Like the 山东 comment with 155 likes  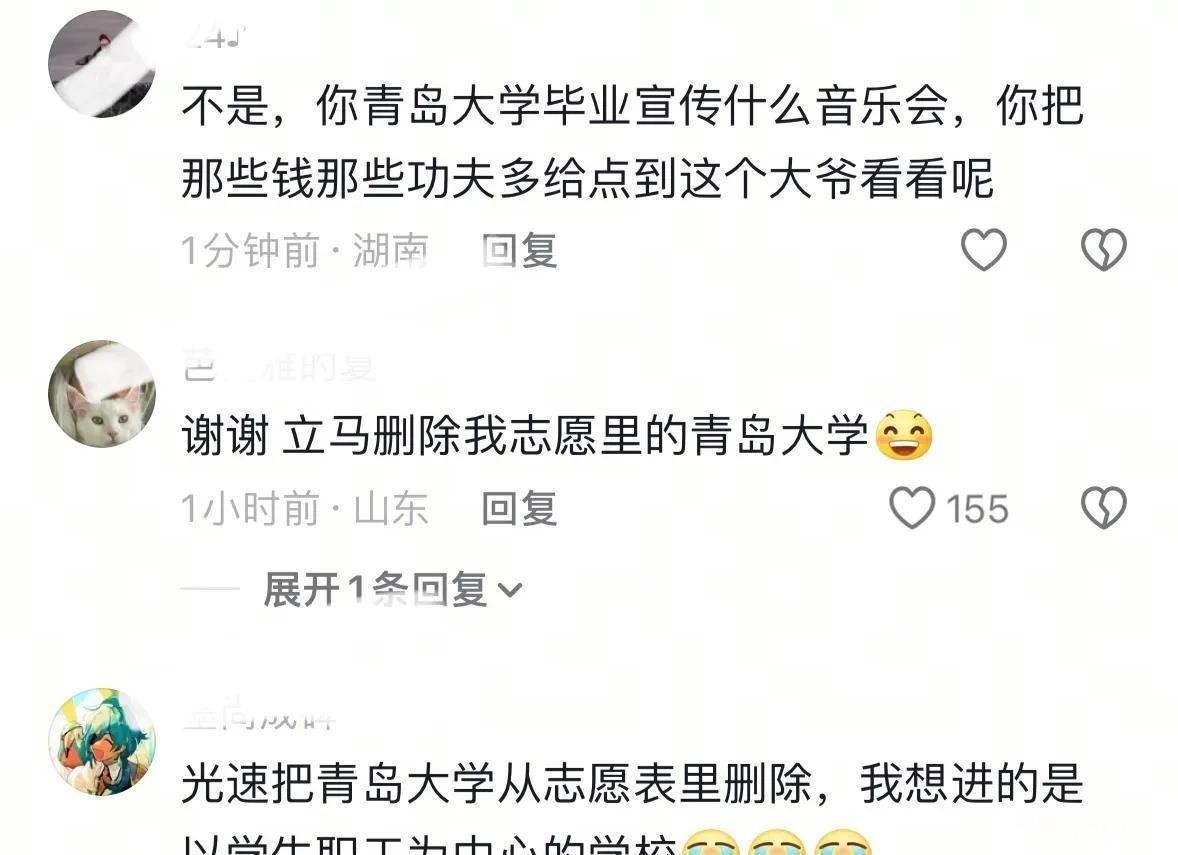pos(912,509)
